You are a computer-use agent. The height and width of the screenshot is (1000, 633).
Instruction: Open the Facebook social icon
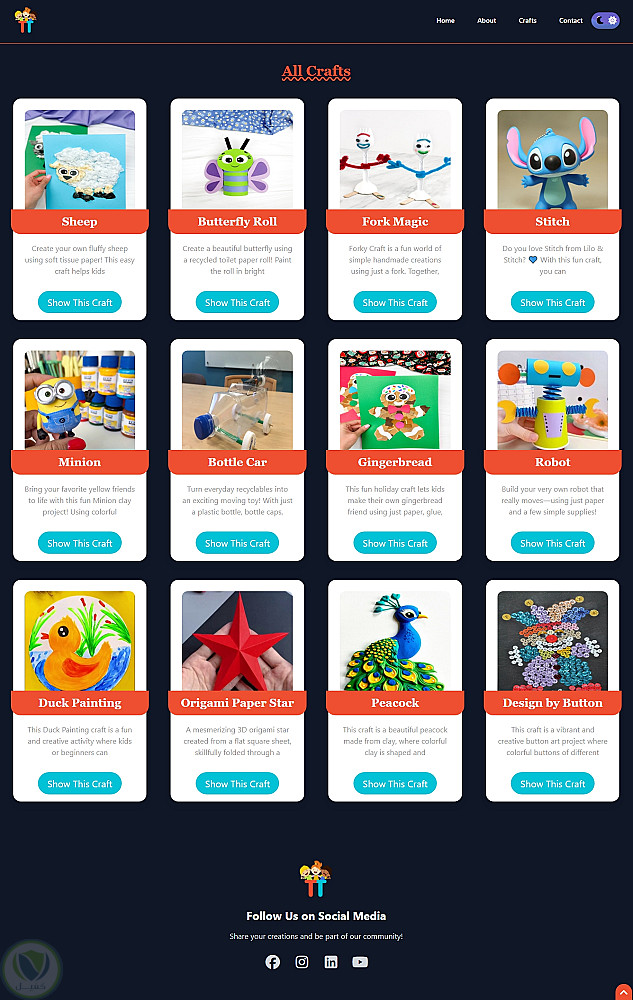(x=272, y=962)
